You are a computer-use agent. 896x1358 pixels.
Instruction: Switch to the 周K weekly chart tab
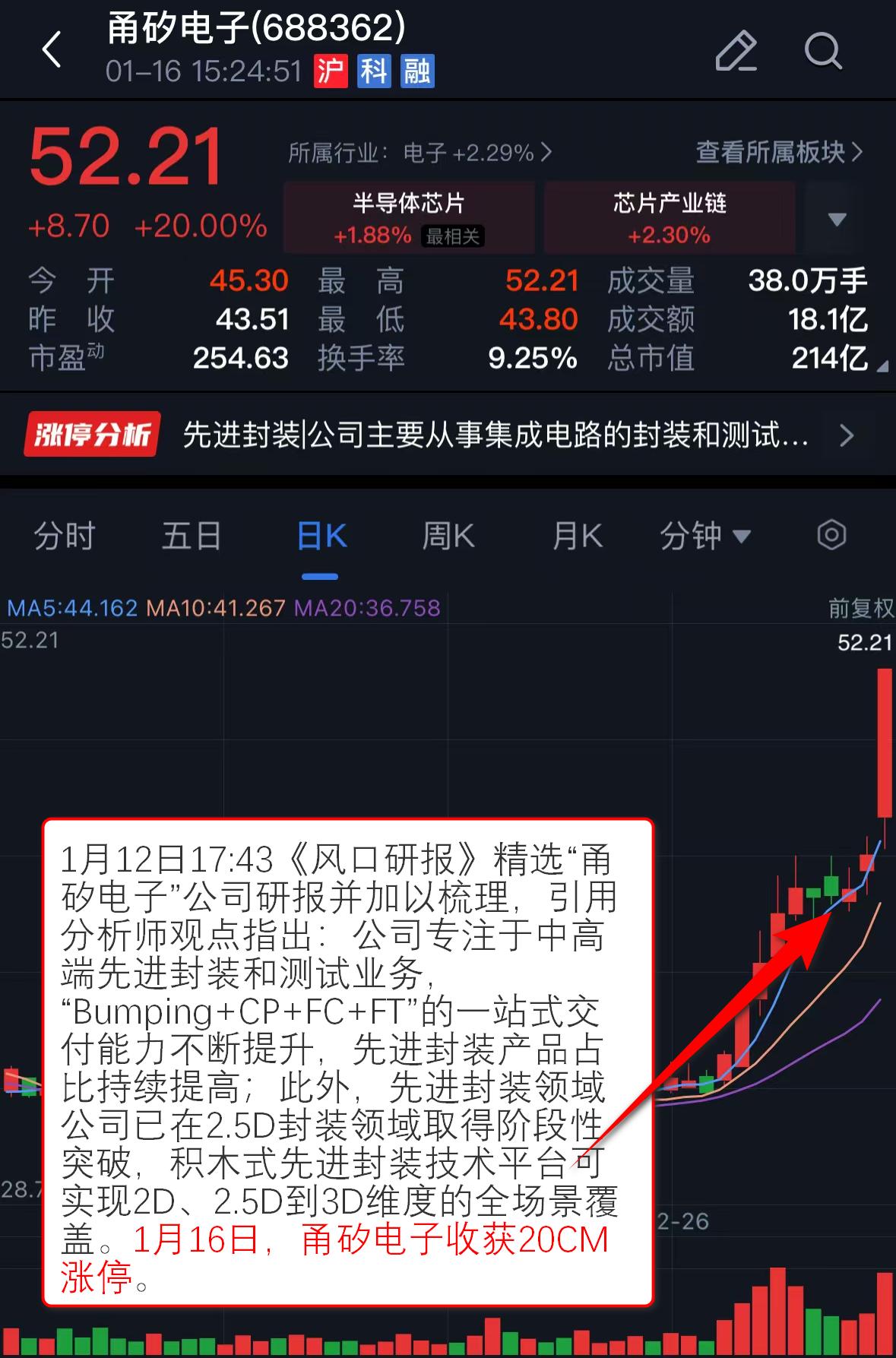[447, 535]
